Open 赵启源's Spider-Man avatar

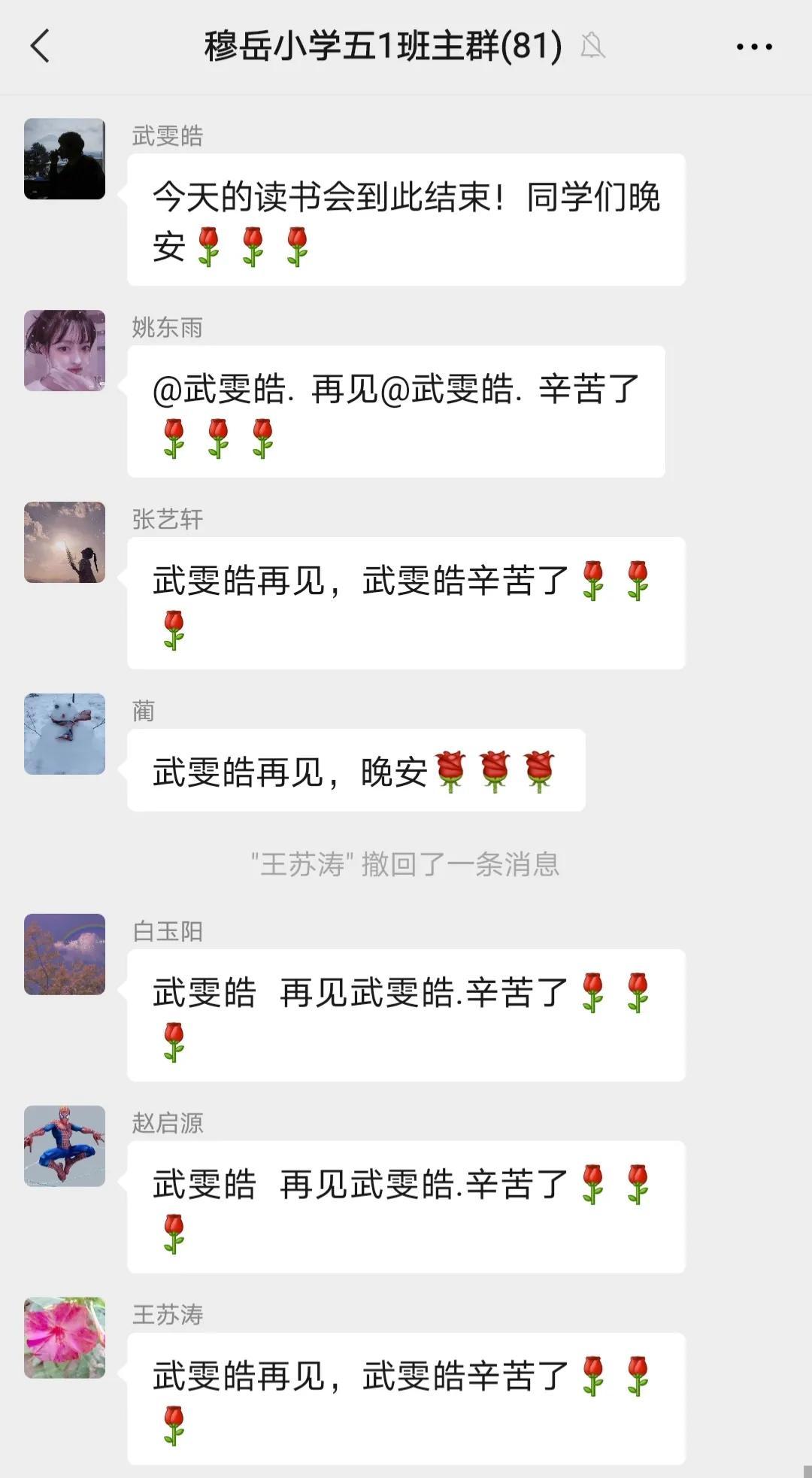[65, 1146]
